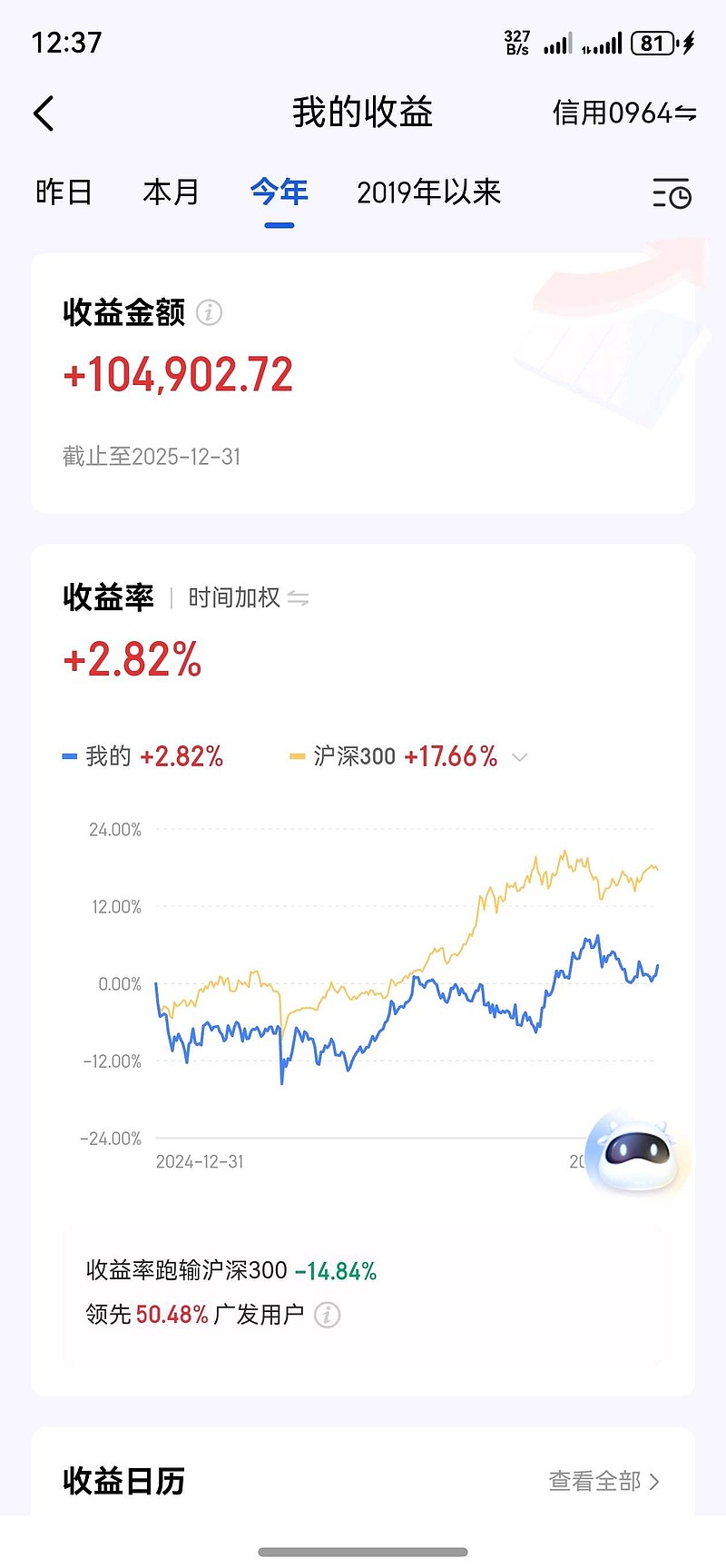Switch to the 2019年以来 tab
This screenshot has height=1568, width=726.
coord(428,192)
